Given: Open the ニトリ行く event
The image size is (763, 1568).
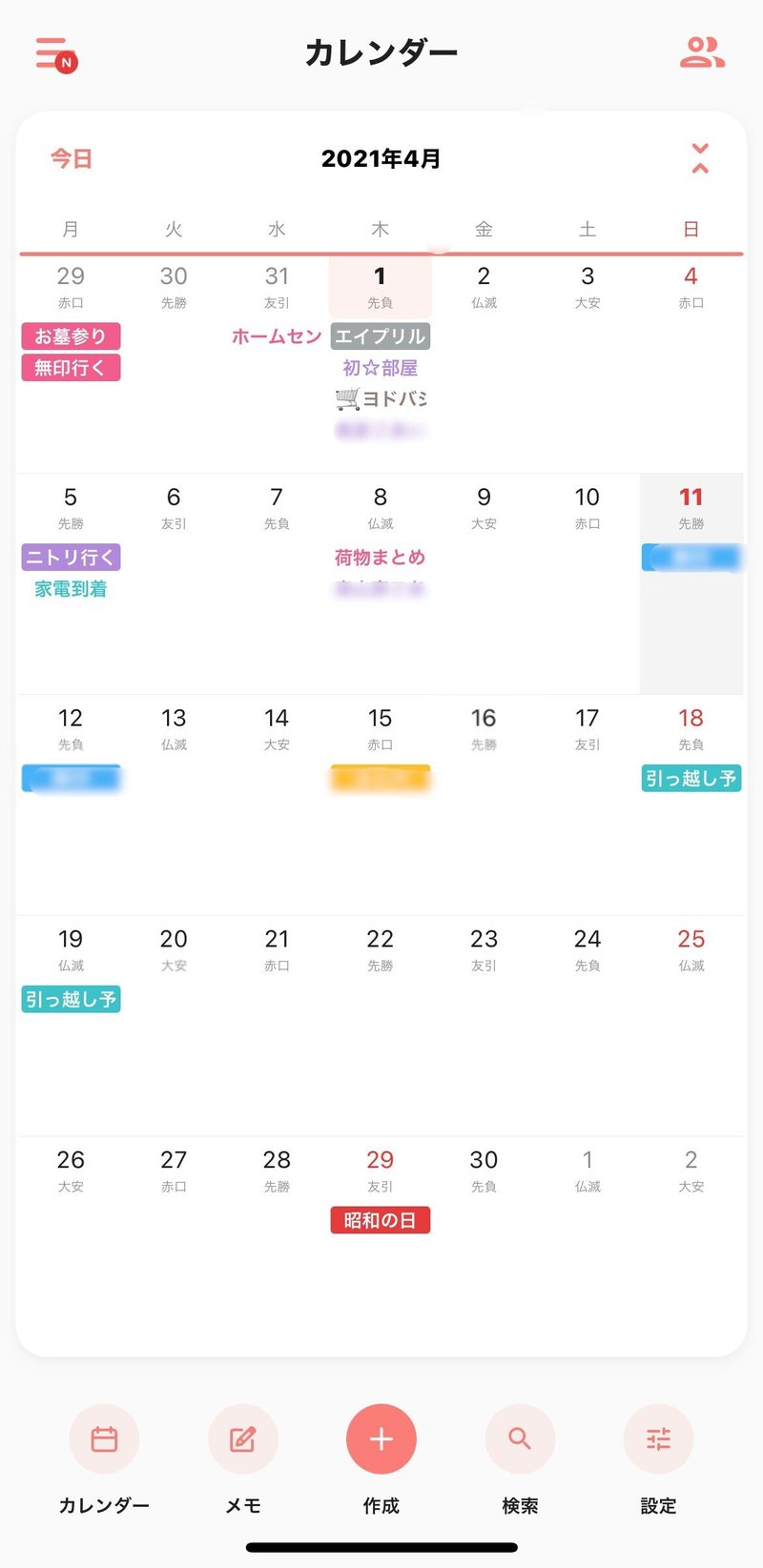Looking at the screenshot, I should click(71, 557).
